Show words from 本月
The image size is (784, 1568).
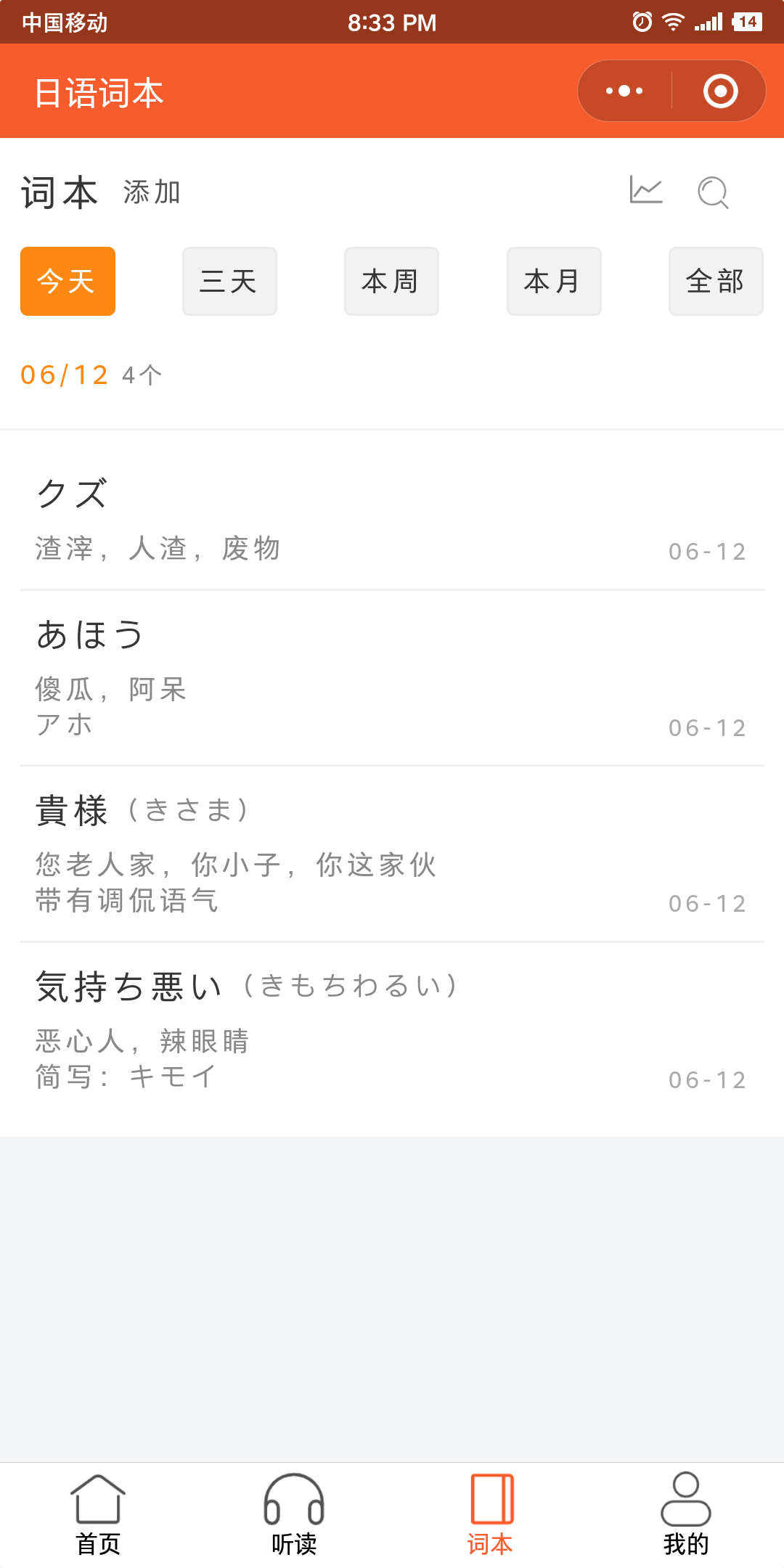click(x=554, y=281)
